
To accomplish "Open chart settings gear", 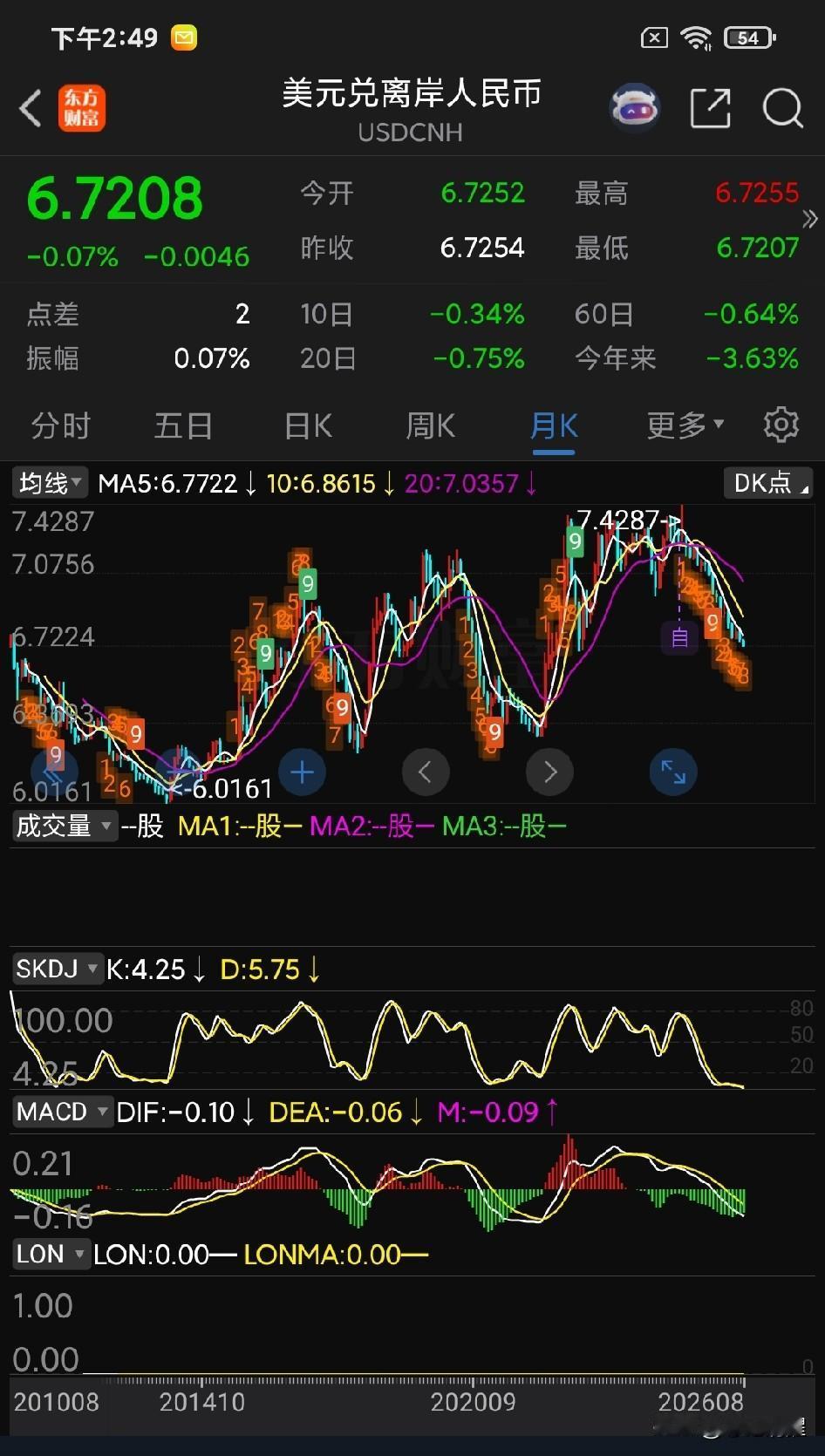I will pyautogui.click(x=781, y=425).
